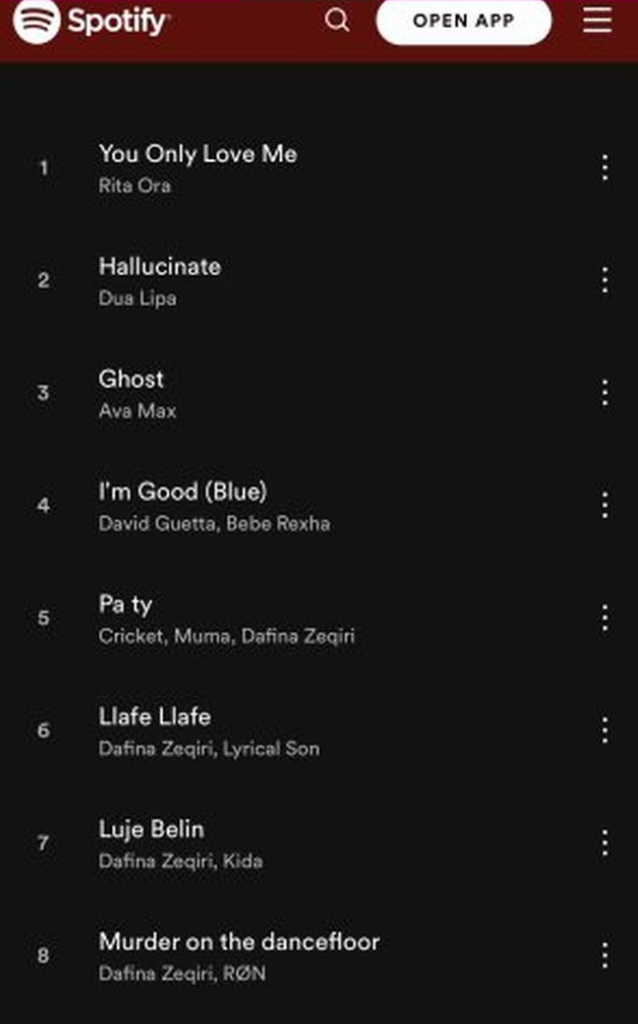Open the search icon in header
Screen dimensions: 638x1024
(338, 20)
